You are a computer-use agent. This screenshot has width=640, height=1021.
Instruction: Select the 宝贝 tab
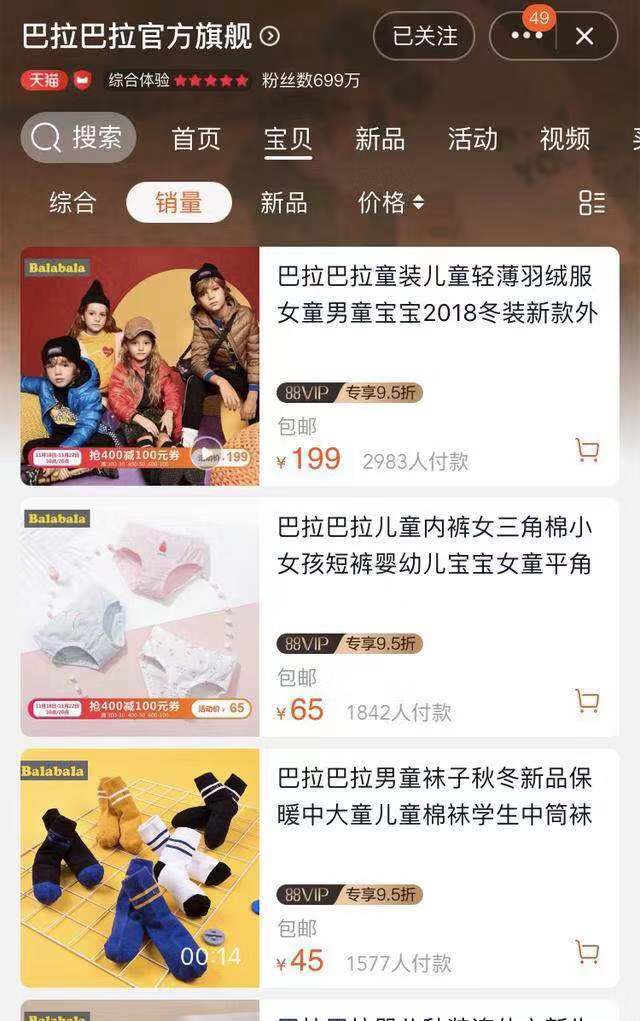click(288, 139)
